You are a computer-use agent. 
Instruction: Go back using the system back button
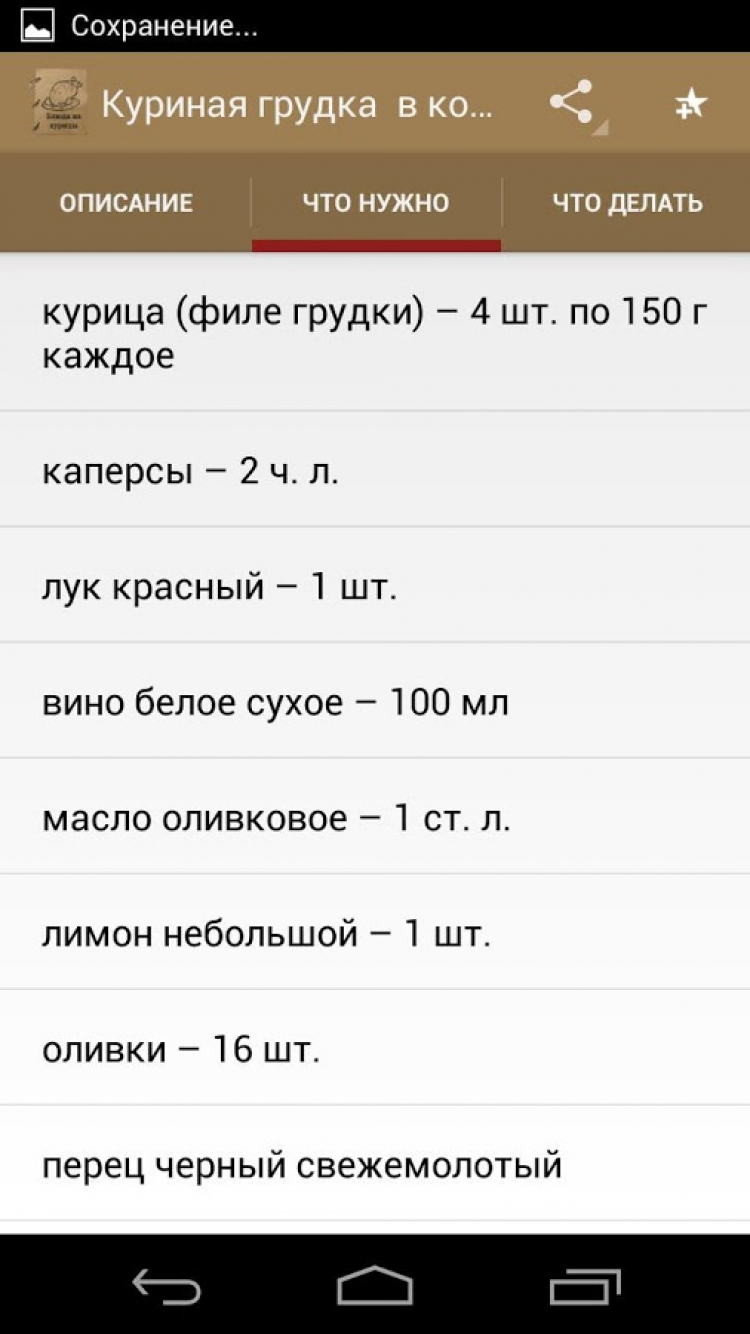tap(167, 1286)
